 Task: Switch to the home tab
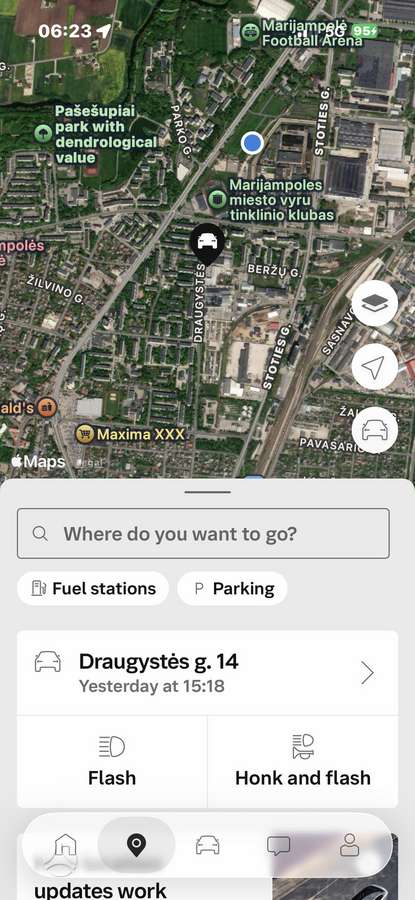[x=65, y=845]
